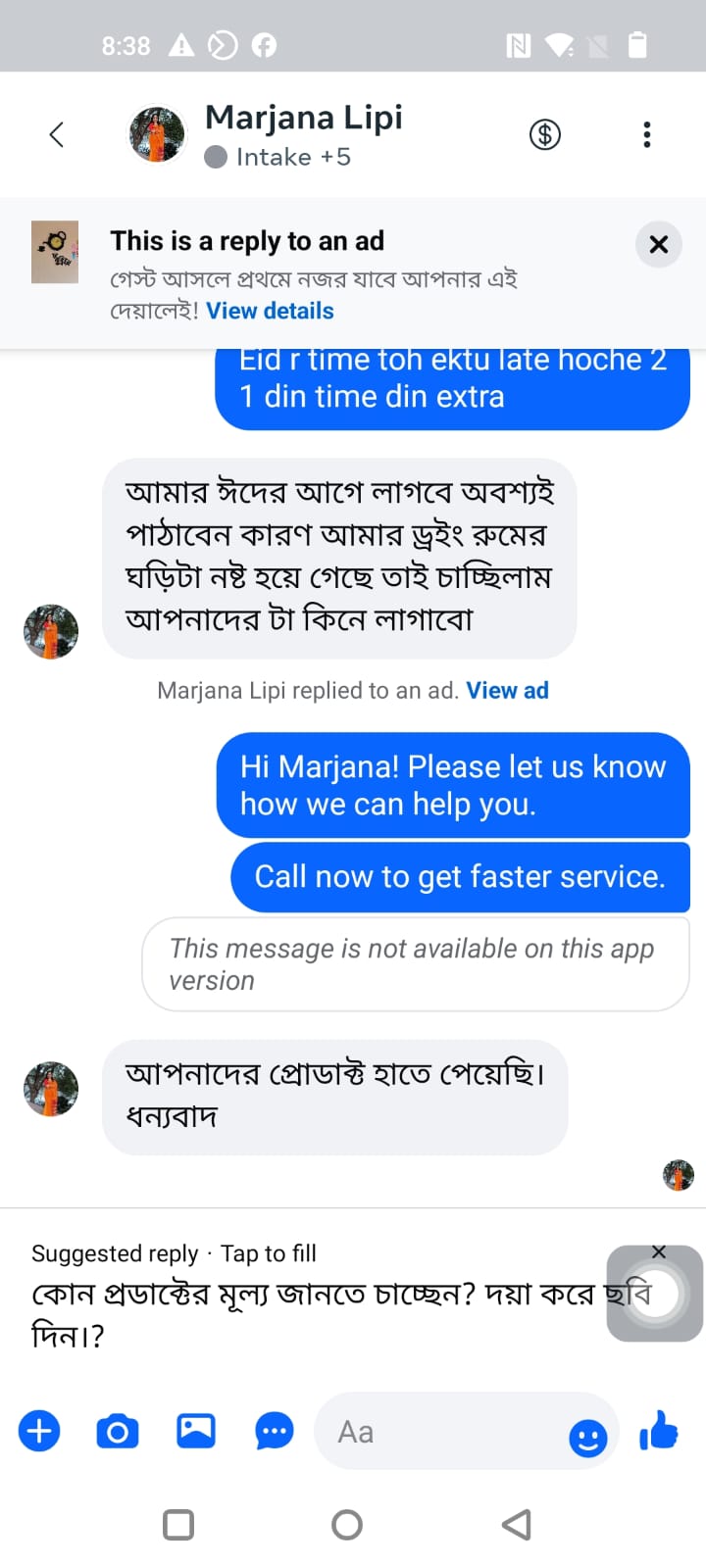Screen dimensions: 706x1568
Task: Go back using the back arrow
Action: 56,134
